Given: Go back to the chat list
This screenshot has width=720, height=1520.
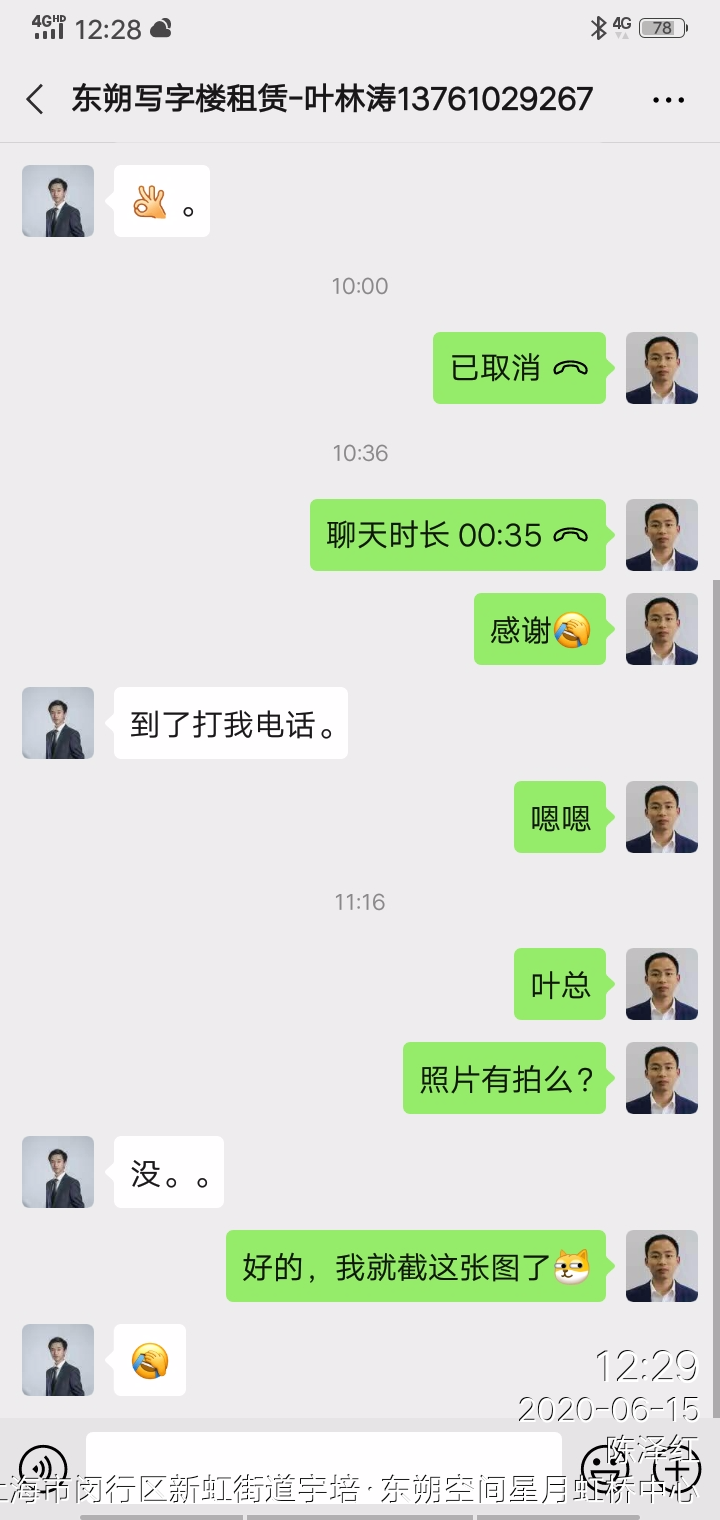Looking at the screenshot, I should pos(35,99).
